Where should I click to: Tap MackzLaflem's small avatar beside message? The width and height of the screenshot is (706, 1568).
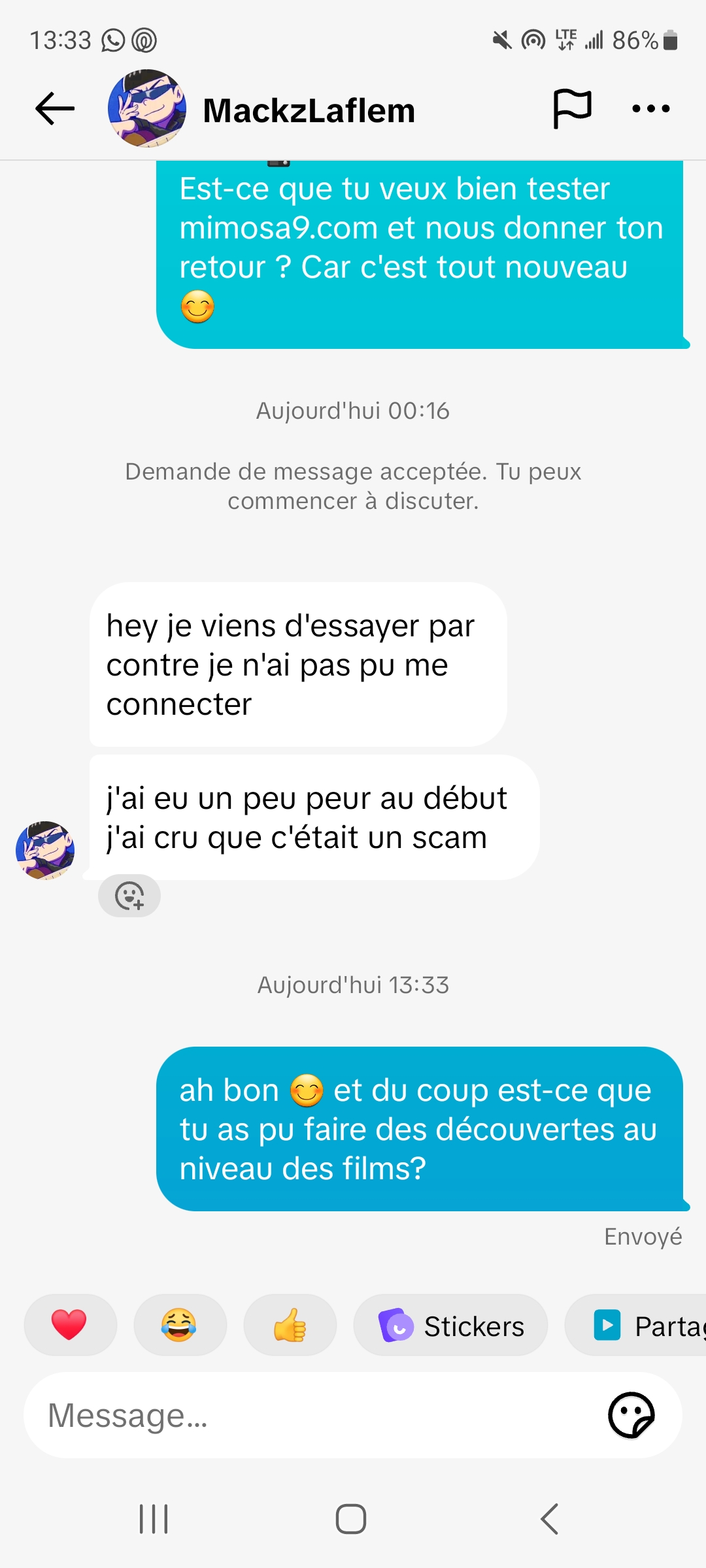click(x=45, y=850)
